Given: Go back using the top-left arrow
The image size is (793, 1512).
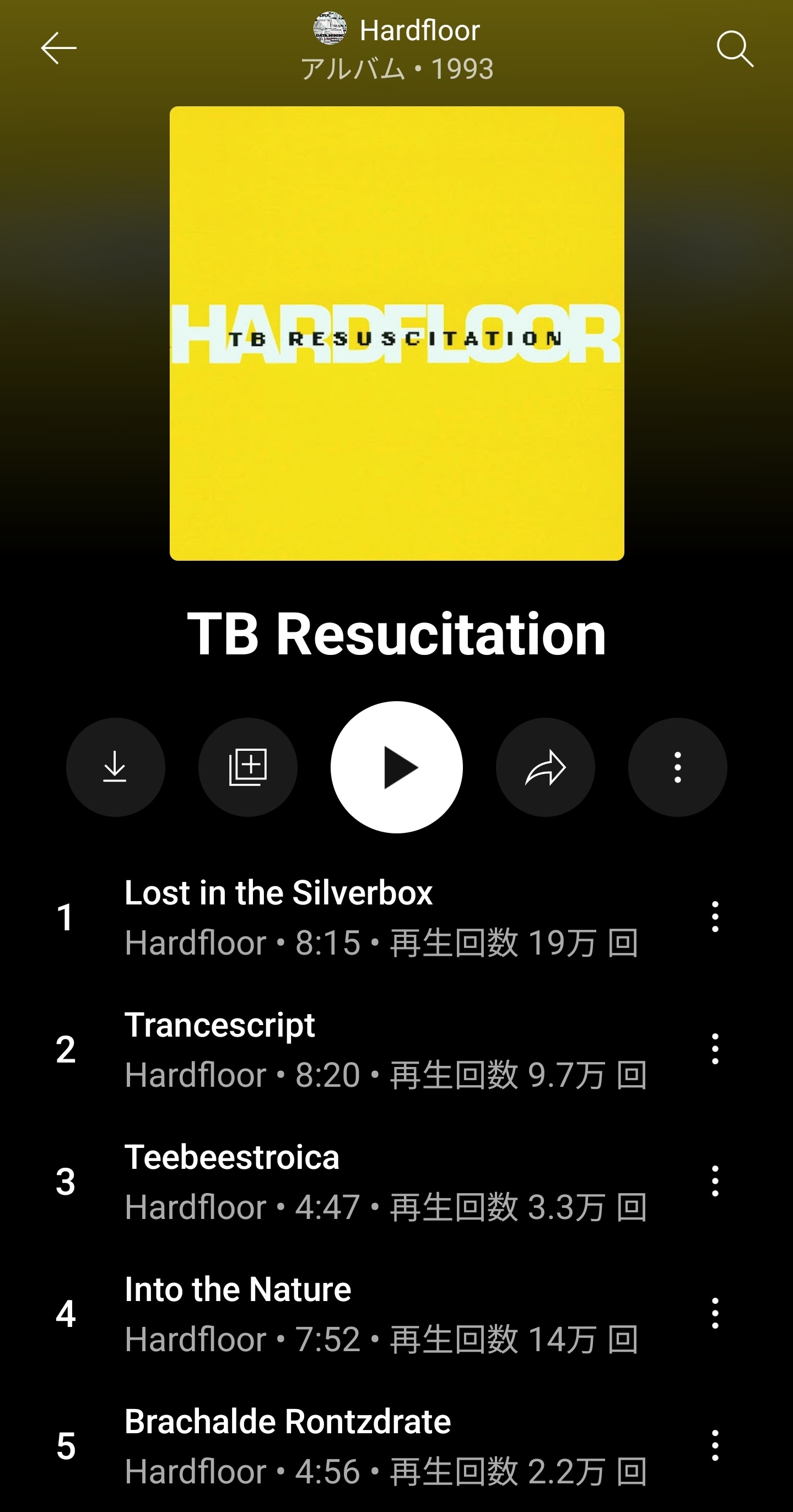Looking at the screenshot, I should pyautogui.click(x=58, y=48).
